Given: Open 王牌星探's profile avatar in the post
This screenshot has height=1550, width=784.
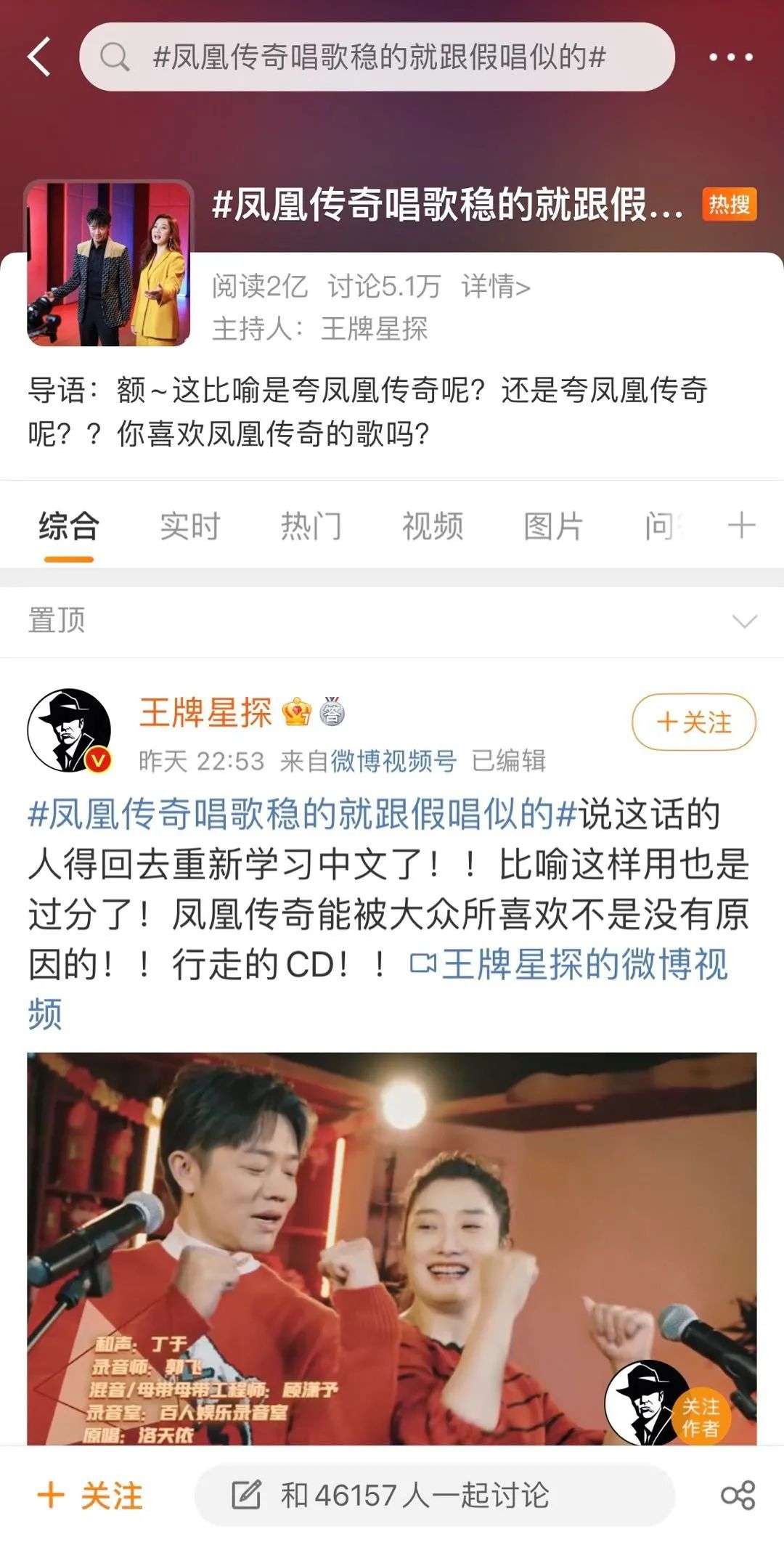Looking at the screenshot, I should (x=70, y=730).
